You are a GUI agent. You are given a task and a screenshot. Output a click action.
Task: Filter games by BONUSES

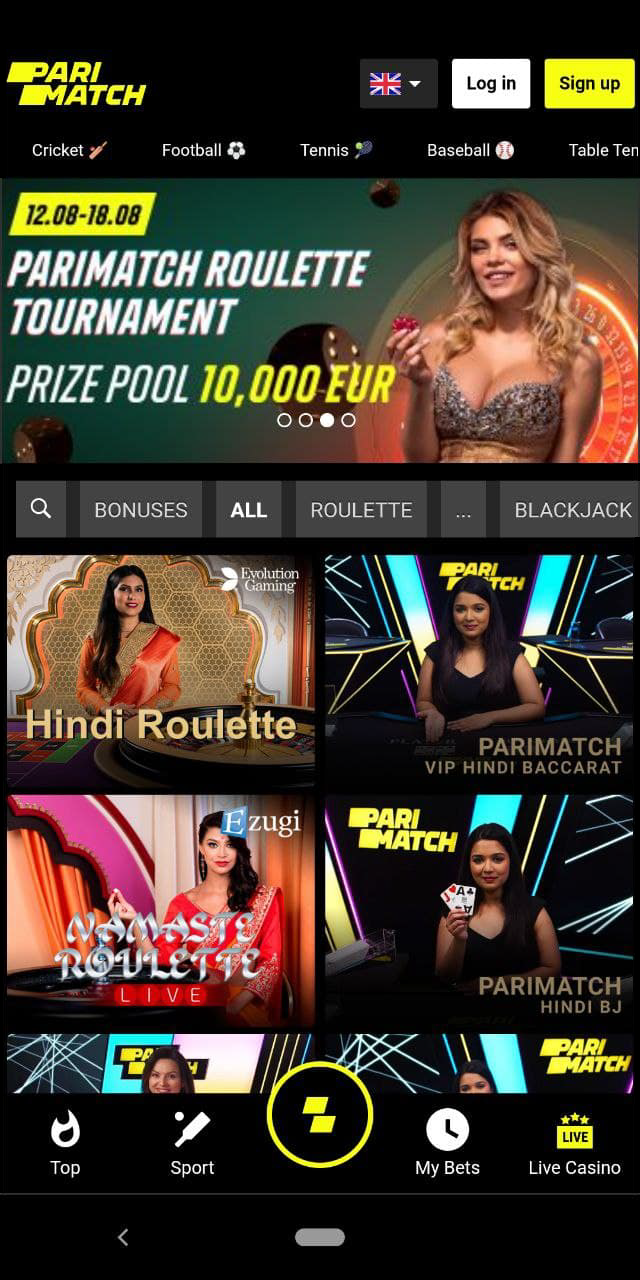141,509
